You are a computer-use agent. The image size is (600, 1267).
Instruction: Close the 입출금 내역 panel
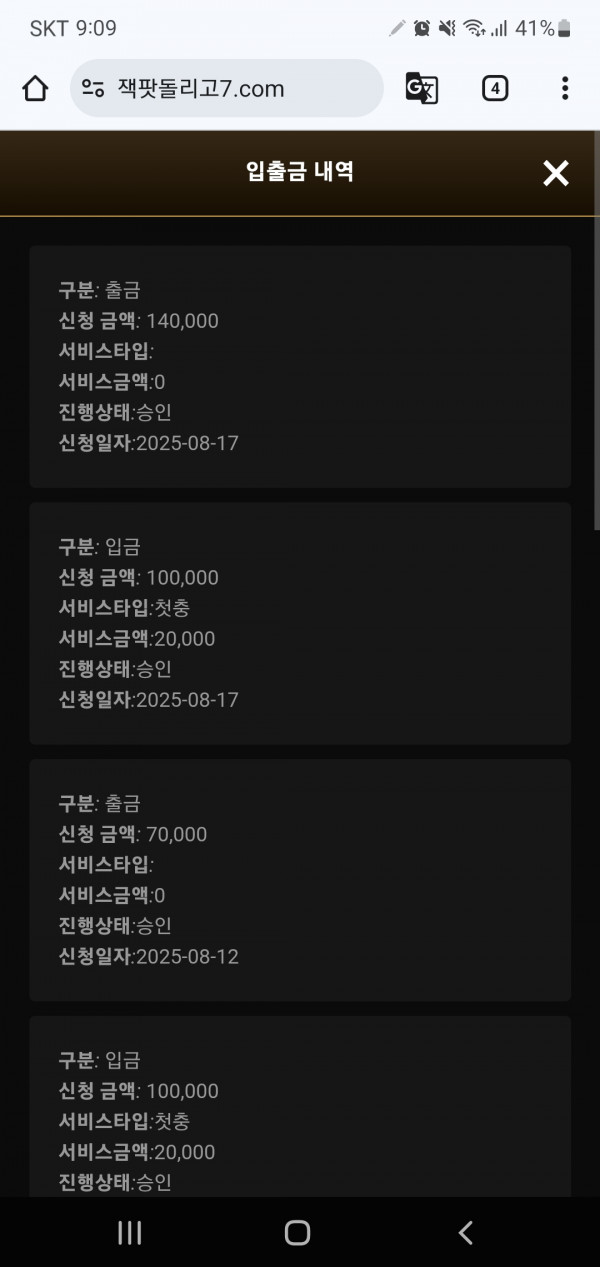tap(555, 174)
